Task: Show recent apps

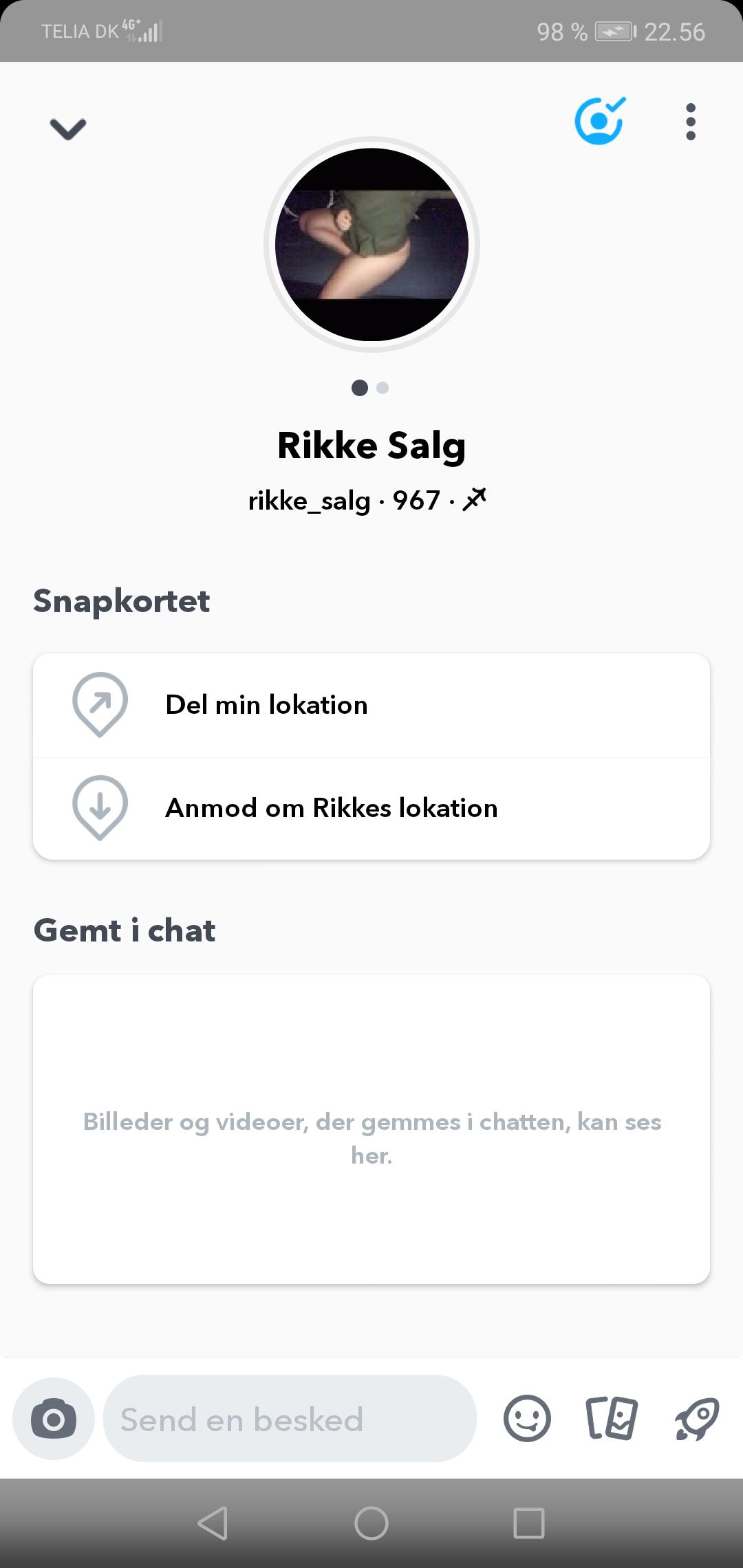Action: tap(529, 1523)
